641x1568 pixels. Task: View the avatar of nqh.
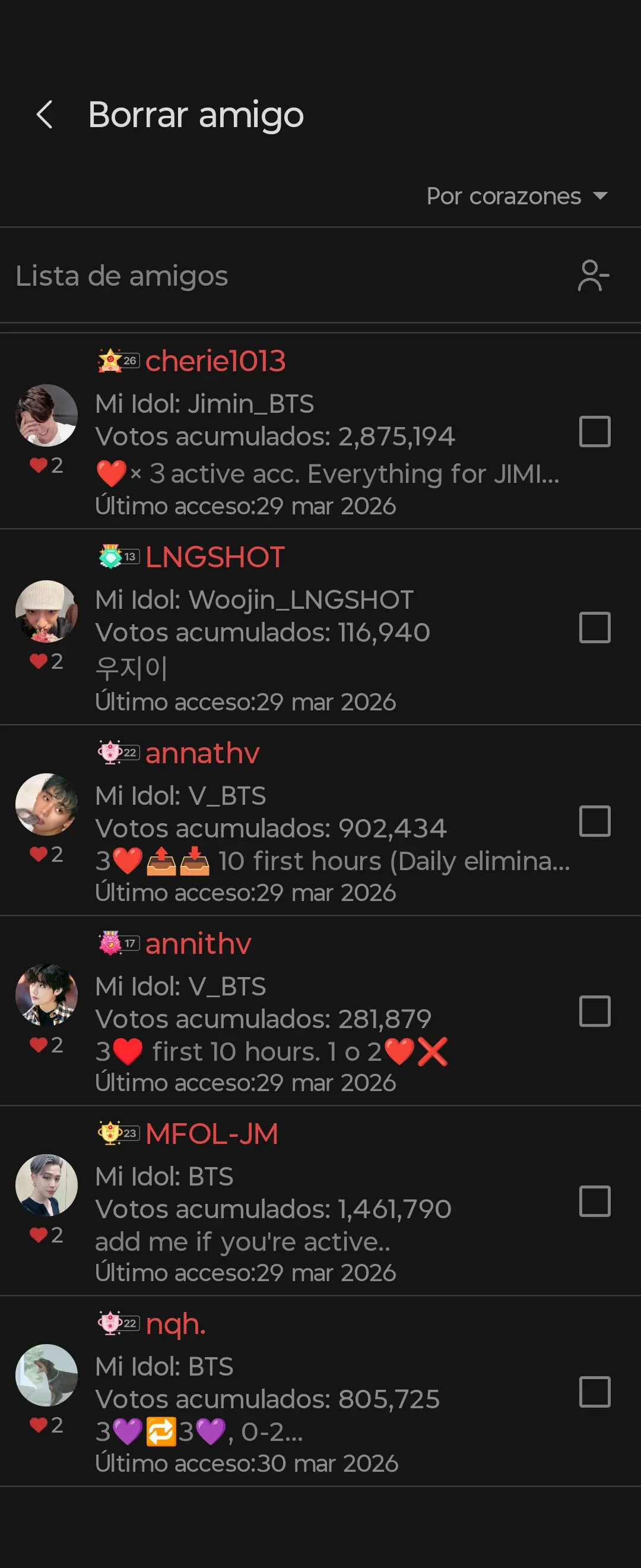coord(46,1375)
